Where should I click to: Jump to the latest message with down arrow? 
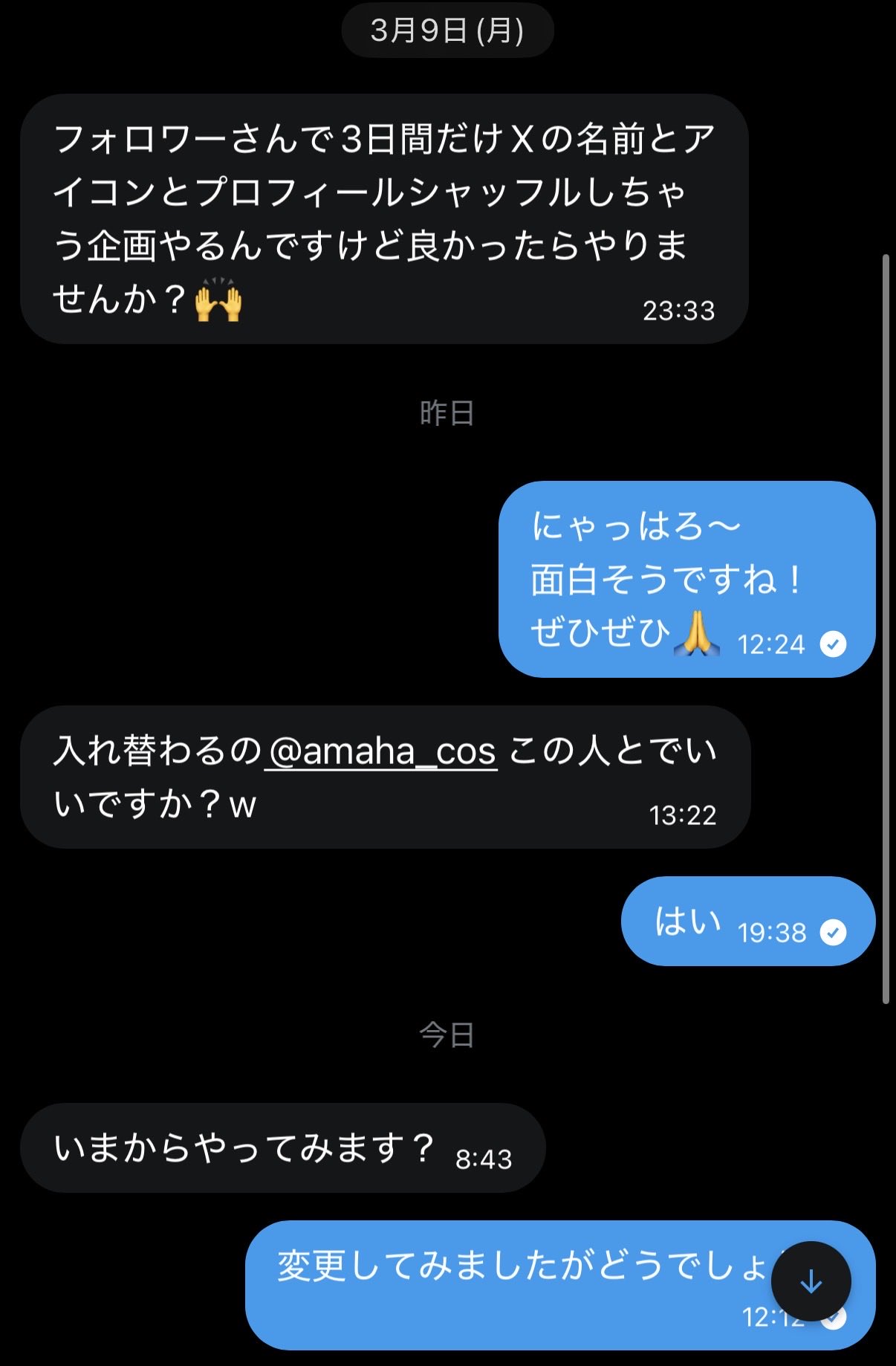811,1281
